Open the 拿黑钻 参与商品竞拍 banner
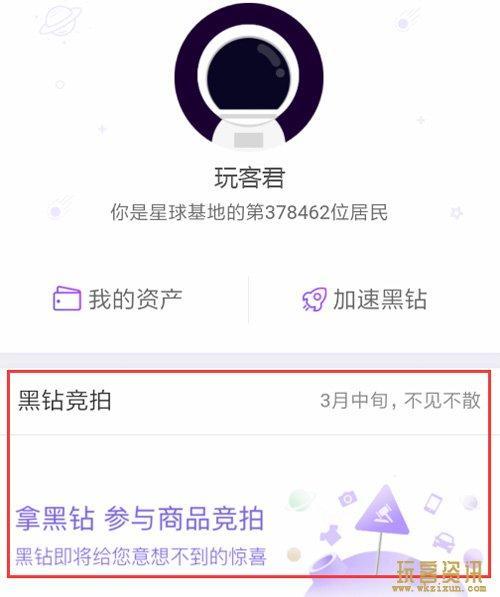Viewport: 500px width, 597px height. 249,506
